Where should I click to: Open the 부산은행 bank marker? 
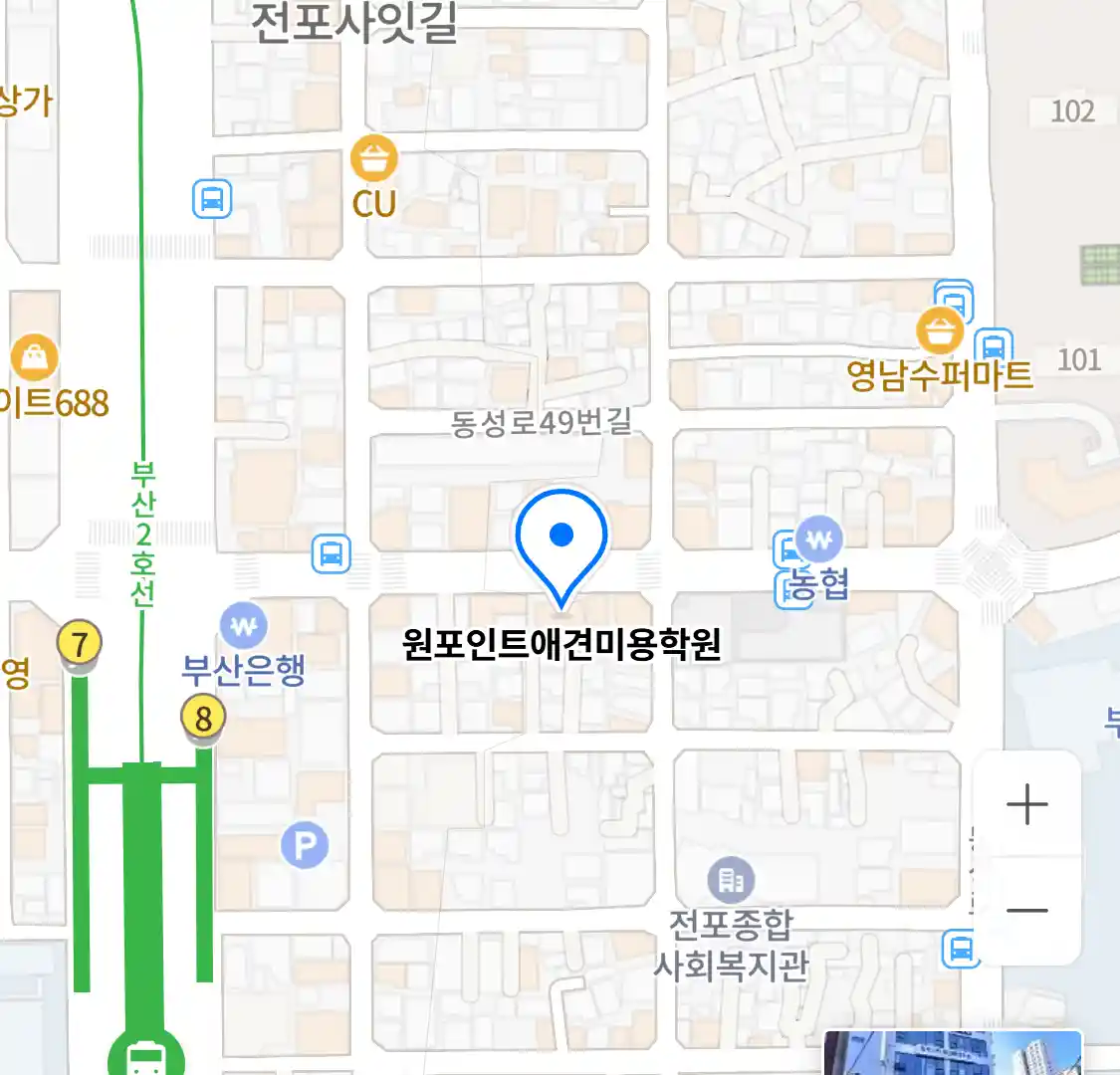pyautogui.click(x=244, y=627)
